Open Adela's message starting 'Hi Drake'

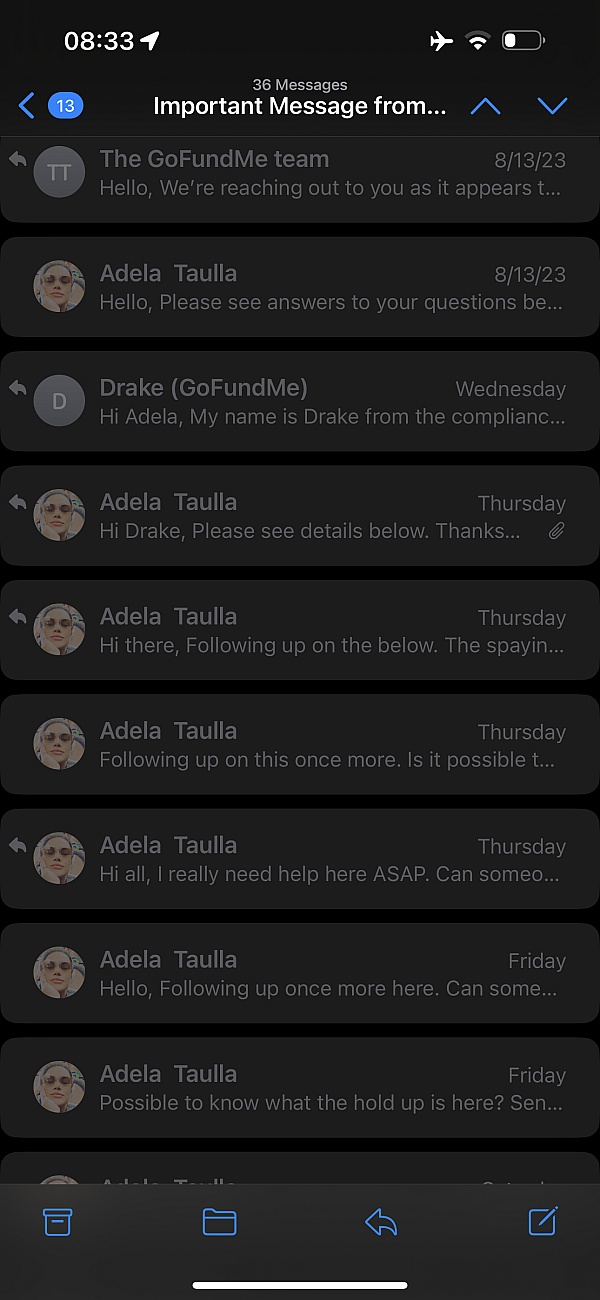pos(300,515)
